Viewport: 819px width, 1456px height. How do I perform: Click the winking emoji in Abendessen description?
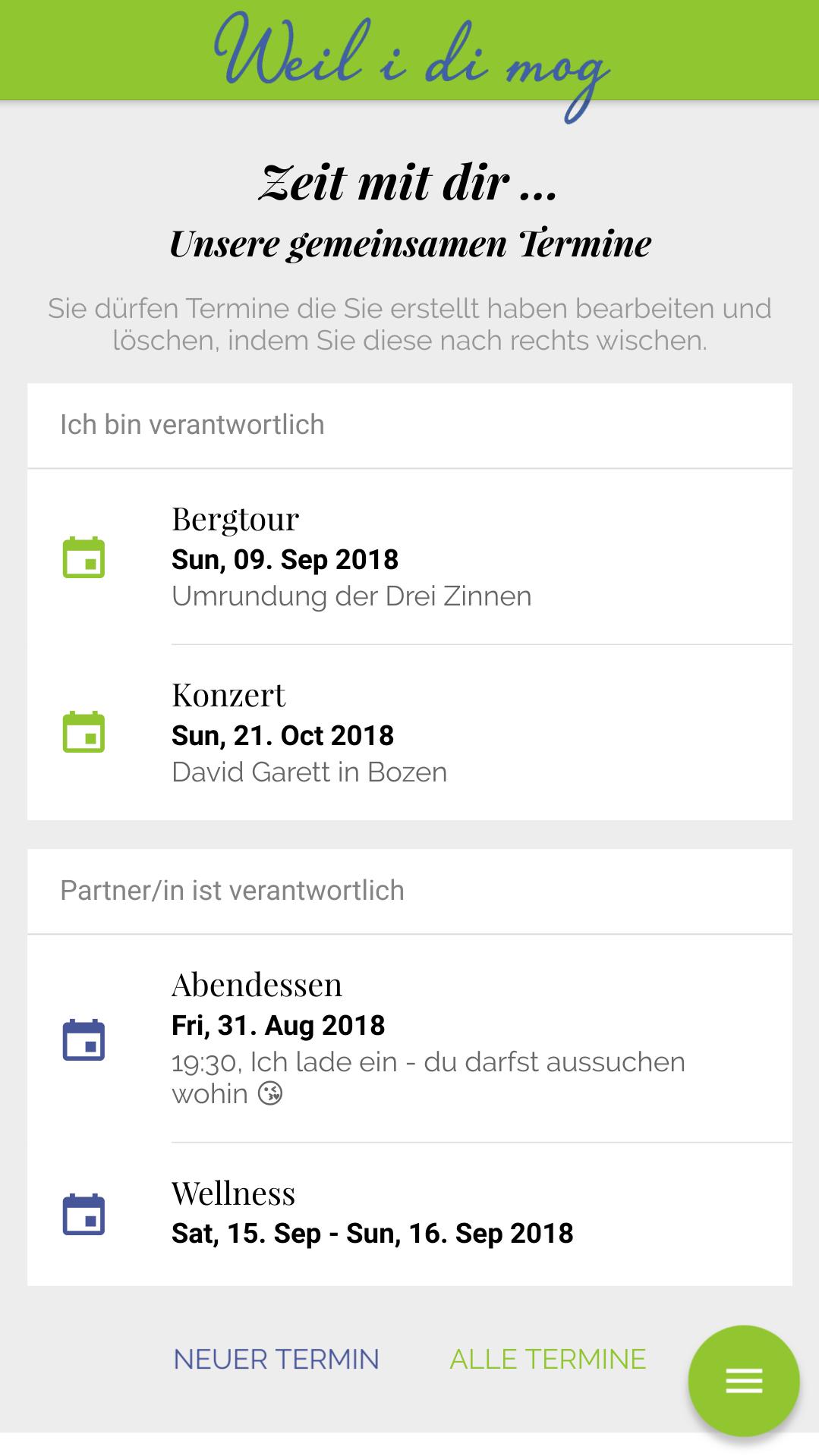[270, 1094]
